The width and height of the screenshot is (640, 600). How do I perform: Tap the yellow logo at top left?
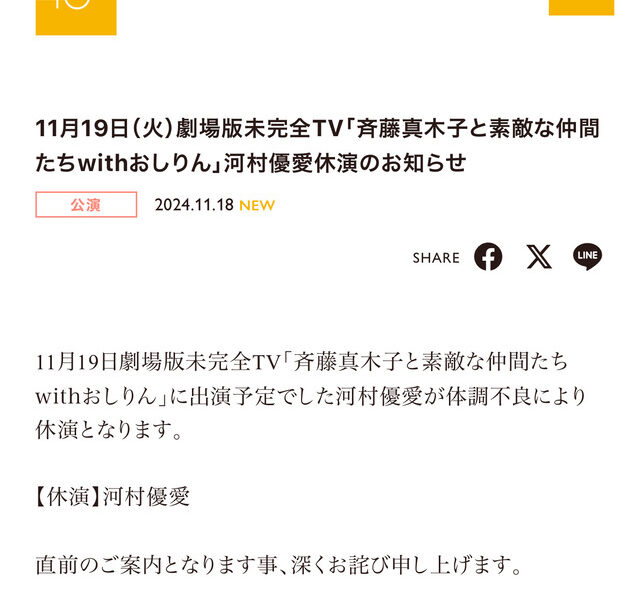tap(76, 16)
